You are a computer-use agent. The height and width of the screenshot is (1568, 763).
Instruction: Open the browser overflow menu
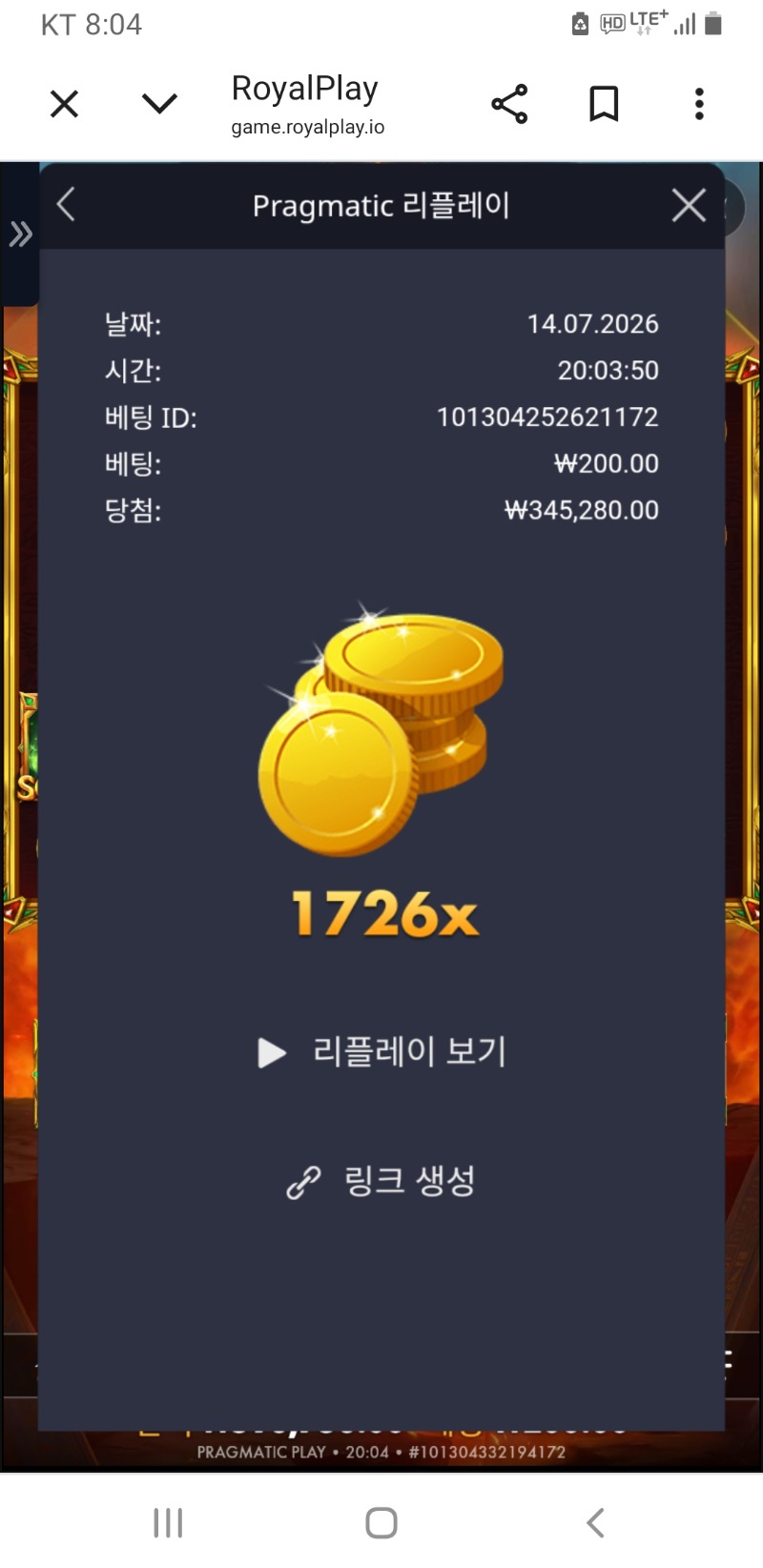(x=699, y=103)
